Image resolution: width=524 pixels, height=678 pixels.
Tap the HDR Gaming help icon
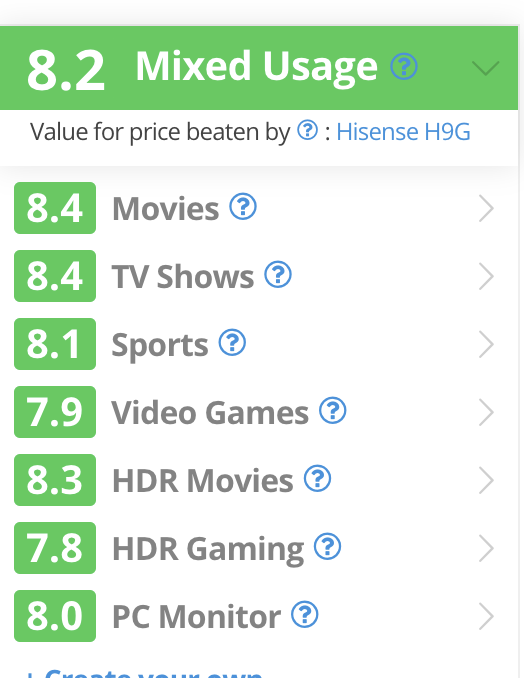pyautogui.click(x=327, y=546)
